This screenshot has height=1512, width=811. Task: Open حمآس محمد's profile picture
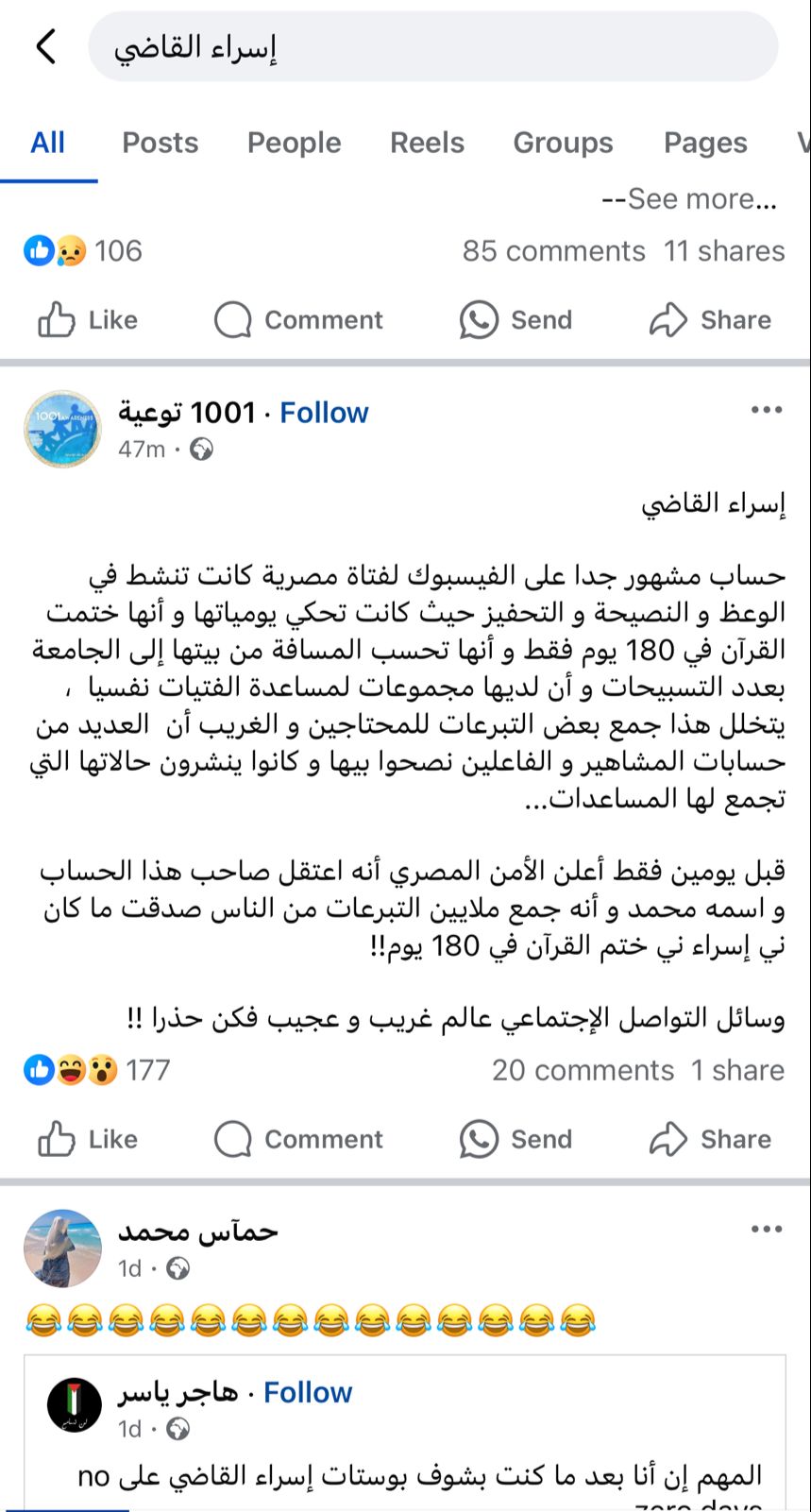(x=62, y=1248)
